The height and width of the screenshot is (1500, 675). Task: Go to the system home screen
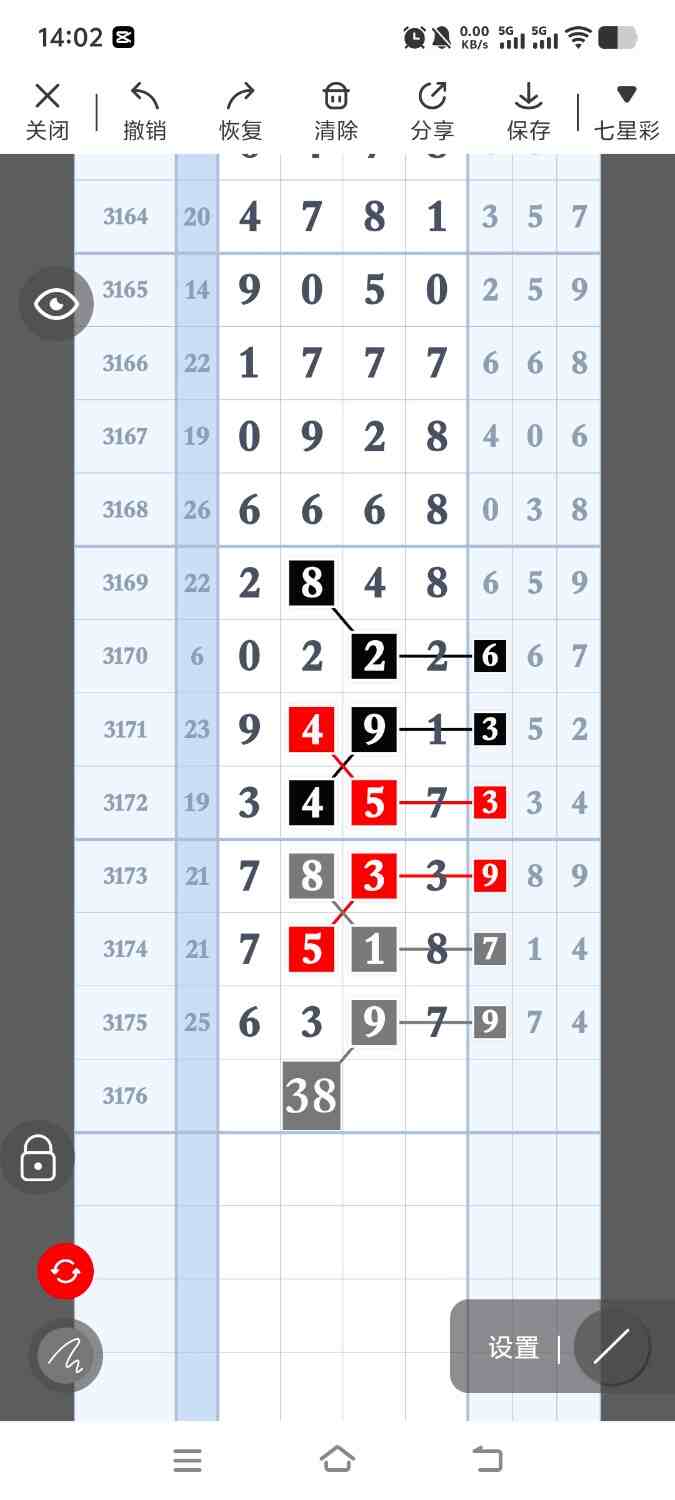(337, 1460)
